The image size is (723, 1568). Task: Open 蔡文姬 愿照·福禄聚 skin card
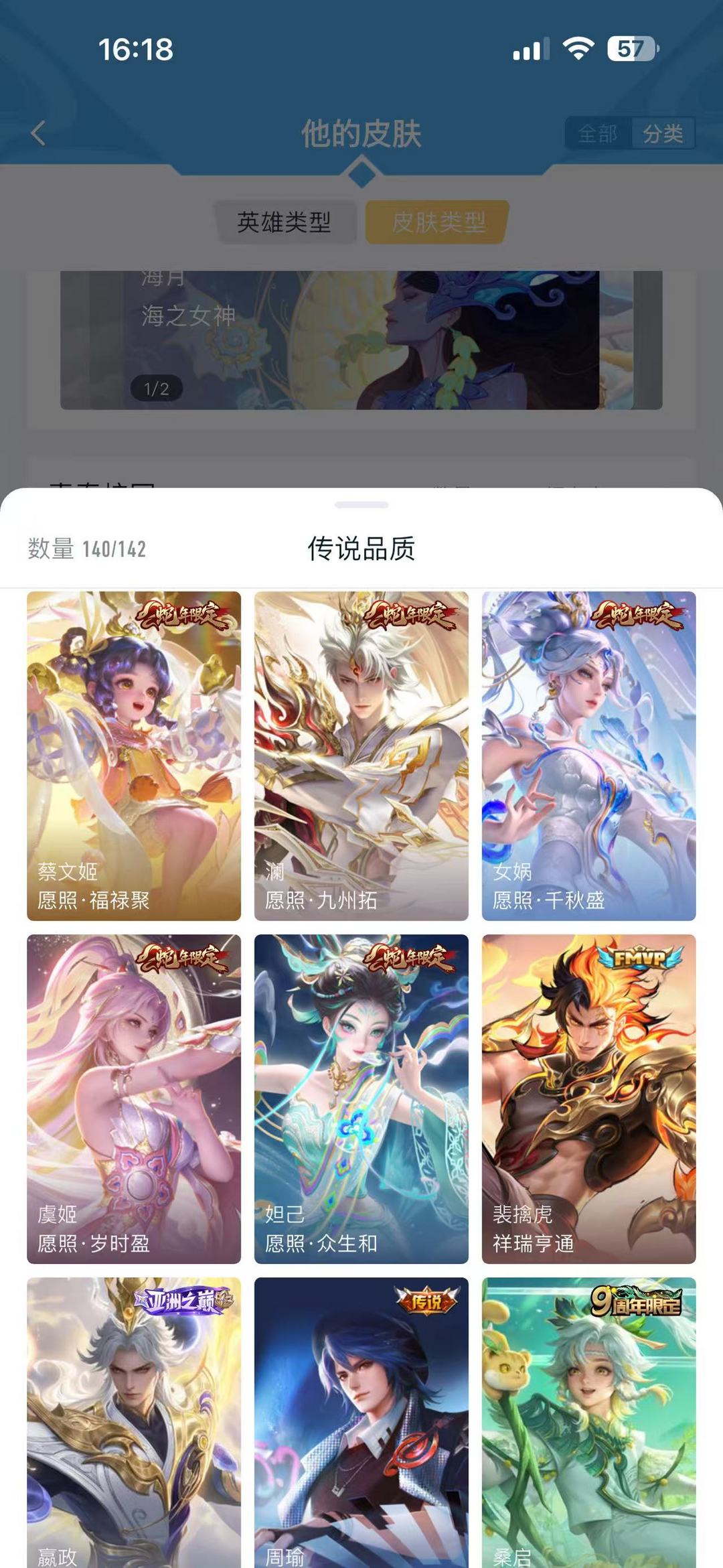click(134, 756)
